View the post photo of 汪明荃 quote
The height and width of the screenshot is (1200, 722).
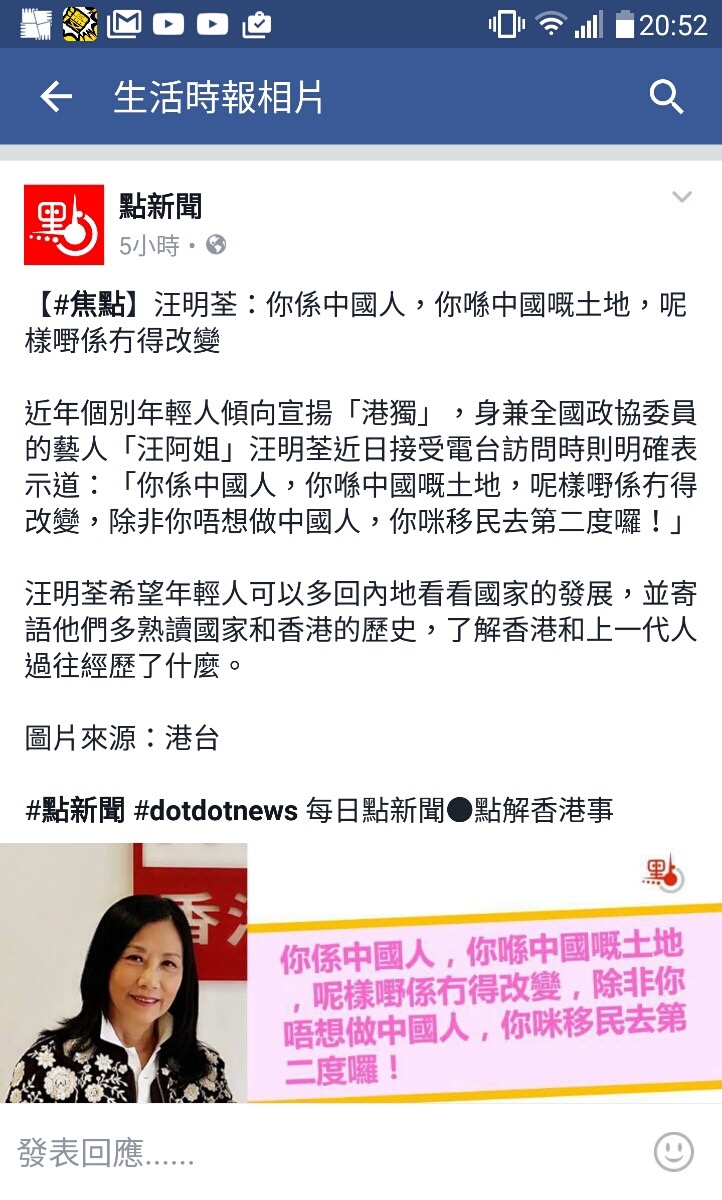361,972
